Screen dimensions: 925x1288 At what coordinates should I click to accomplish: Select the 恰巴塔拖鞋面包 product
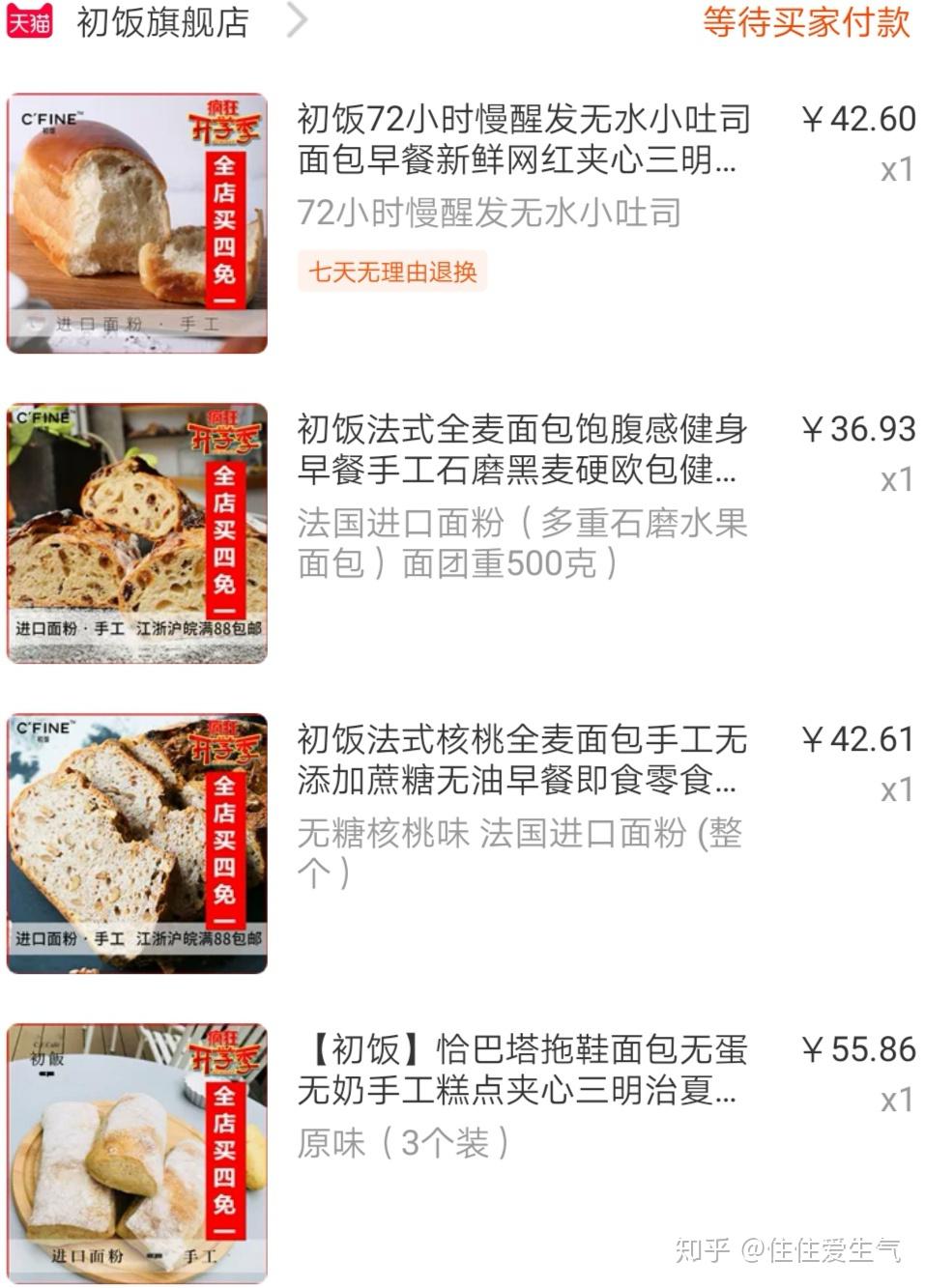tap(522, 1070)
